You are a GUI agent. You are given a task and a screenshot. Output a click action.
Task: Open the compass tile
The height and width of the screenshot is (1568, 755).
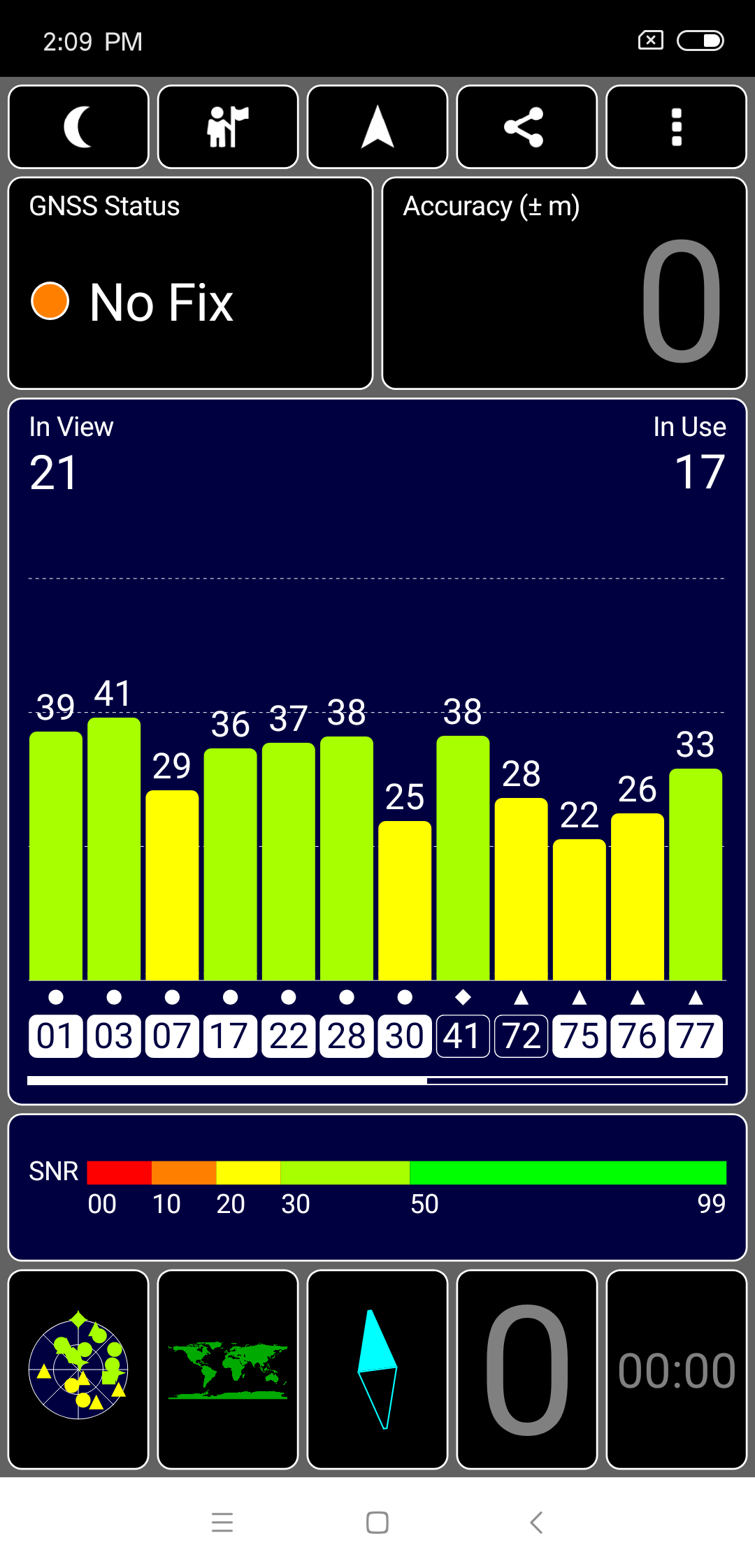(377, 1370)
